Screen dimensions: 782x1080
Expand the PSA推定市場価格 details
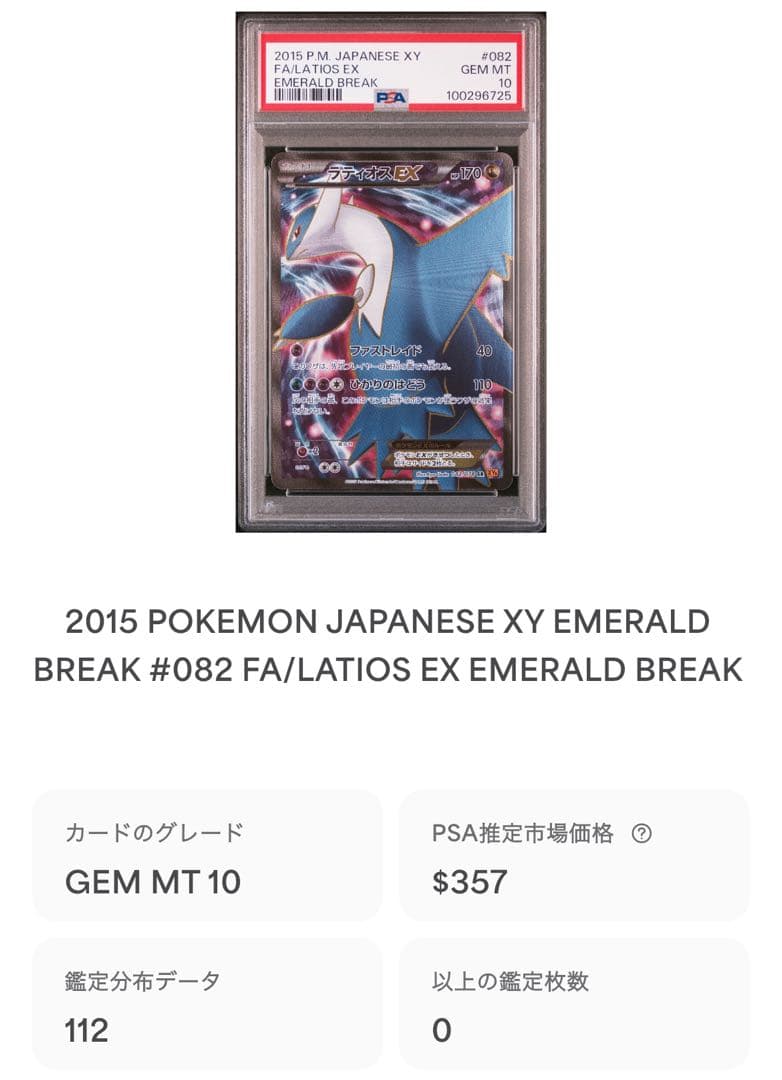point(570,855)
